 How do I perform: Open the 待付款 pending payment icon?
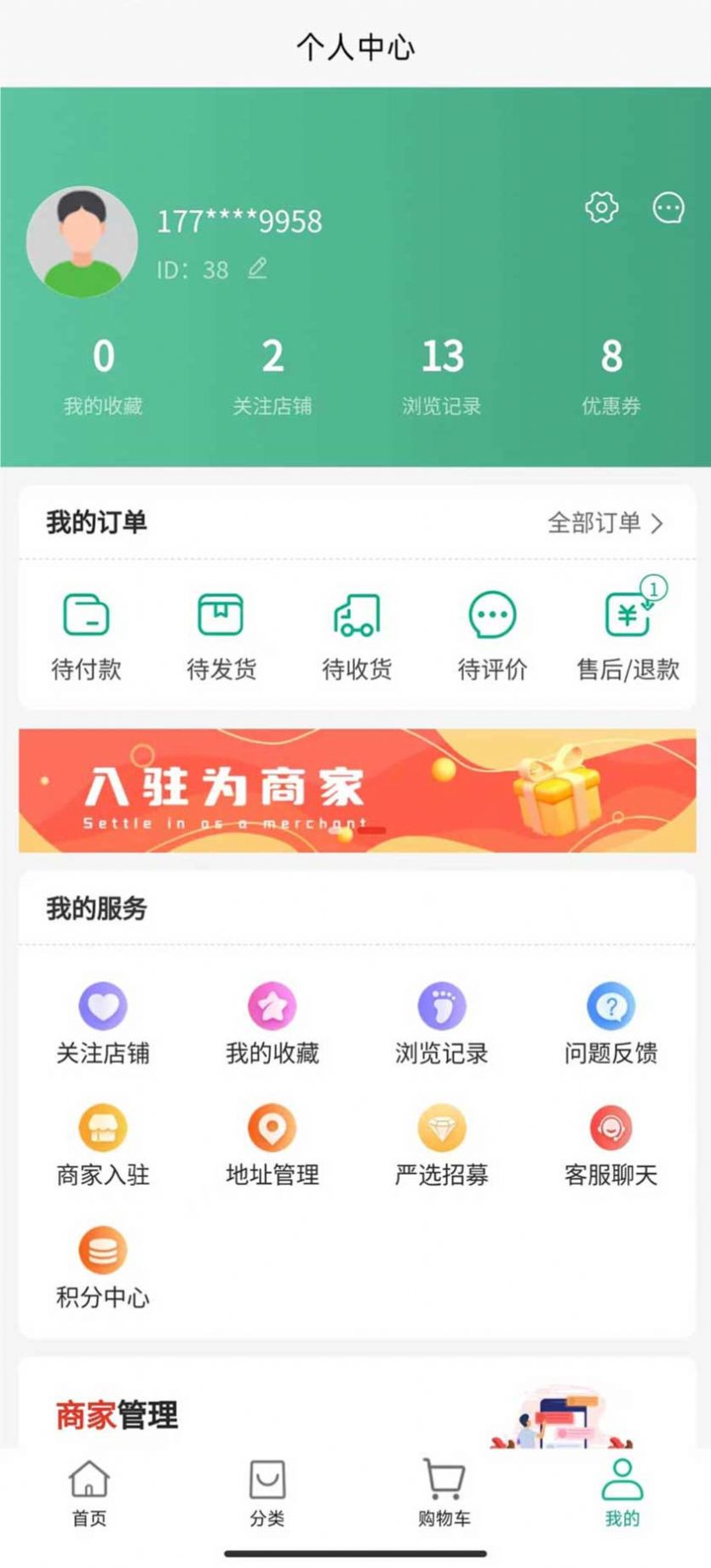pos(86,619)
